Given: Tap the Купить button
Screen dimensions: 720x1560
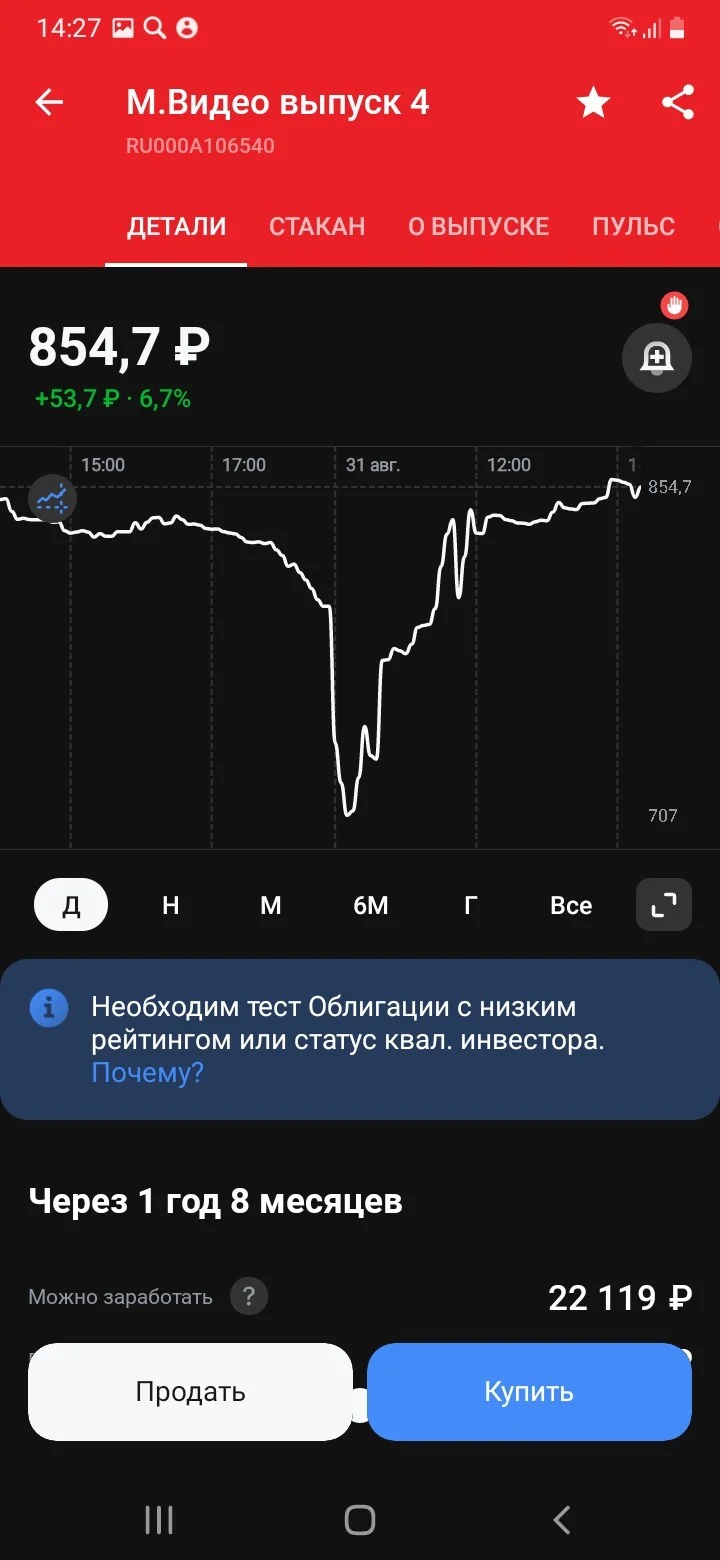Looking at the screenshot, I should [x=529, y=1391].
